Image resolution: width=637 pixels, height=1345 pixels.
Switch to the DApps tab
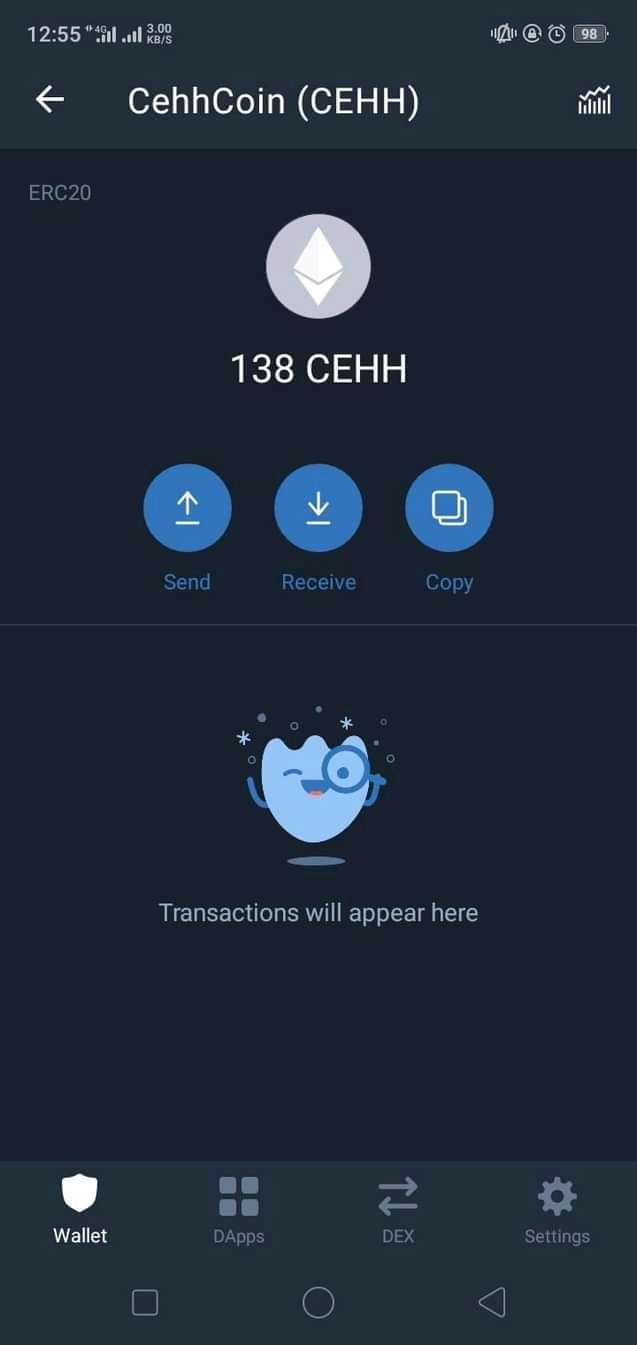pos(239,1208)
